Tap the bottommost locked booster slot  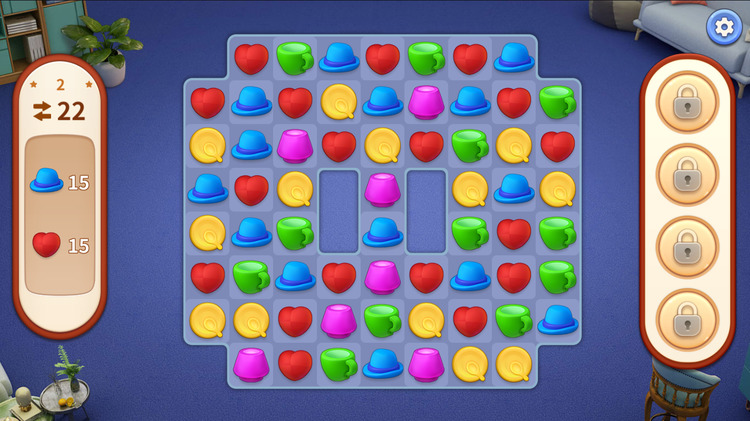click(687, 320)
